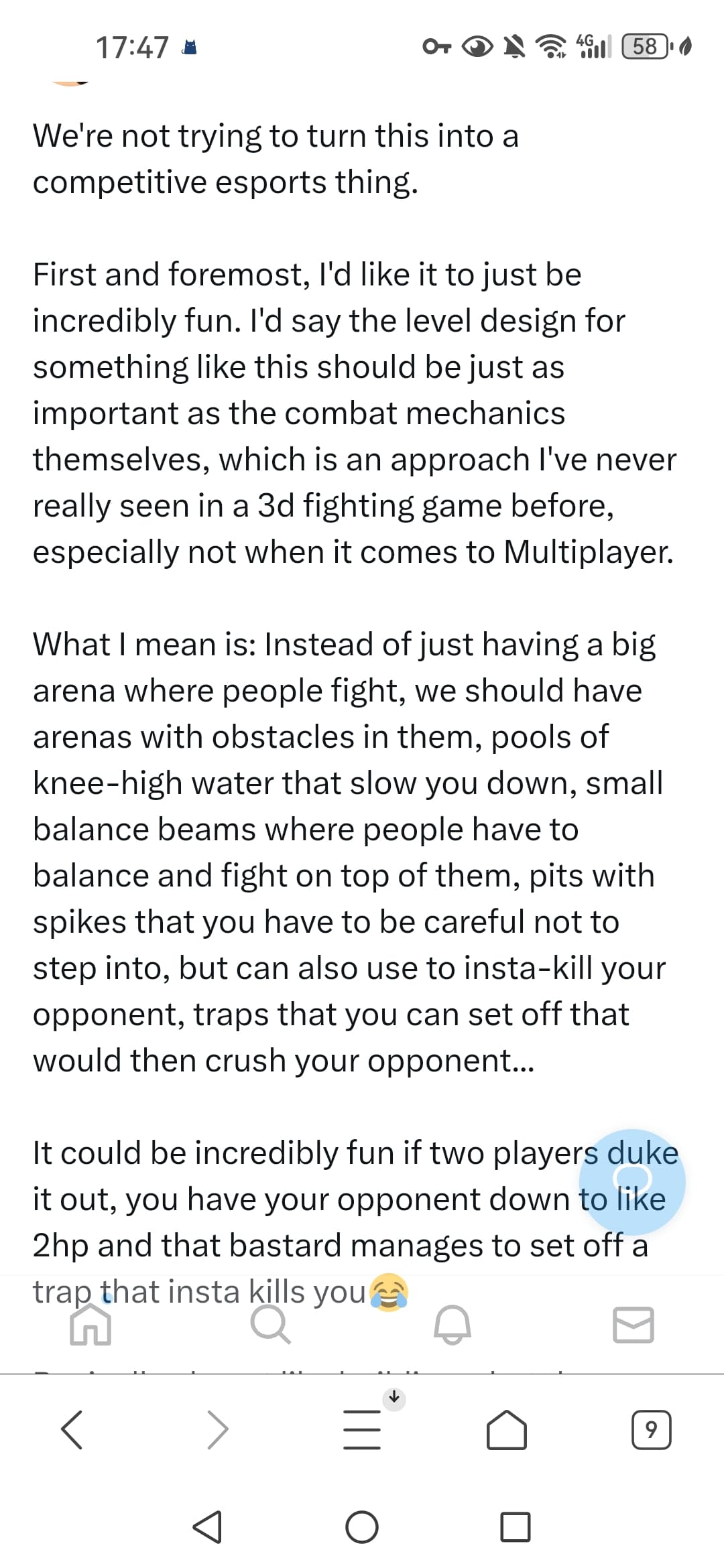Tap the floating compose reply button
Image resolution: width=724 pixels, height=1568 pixels.
pos(632,1181)
